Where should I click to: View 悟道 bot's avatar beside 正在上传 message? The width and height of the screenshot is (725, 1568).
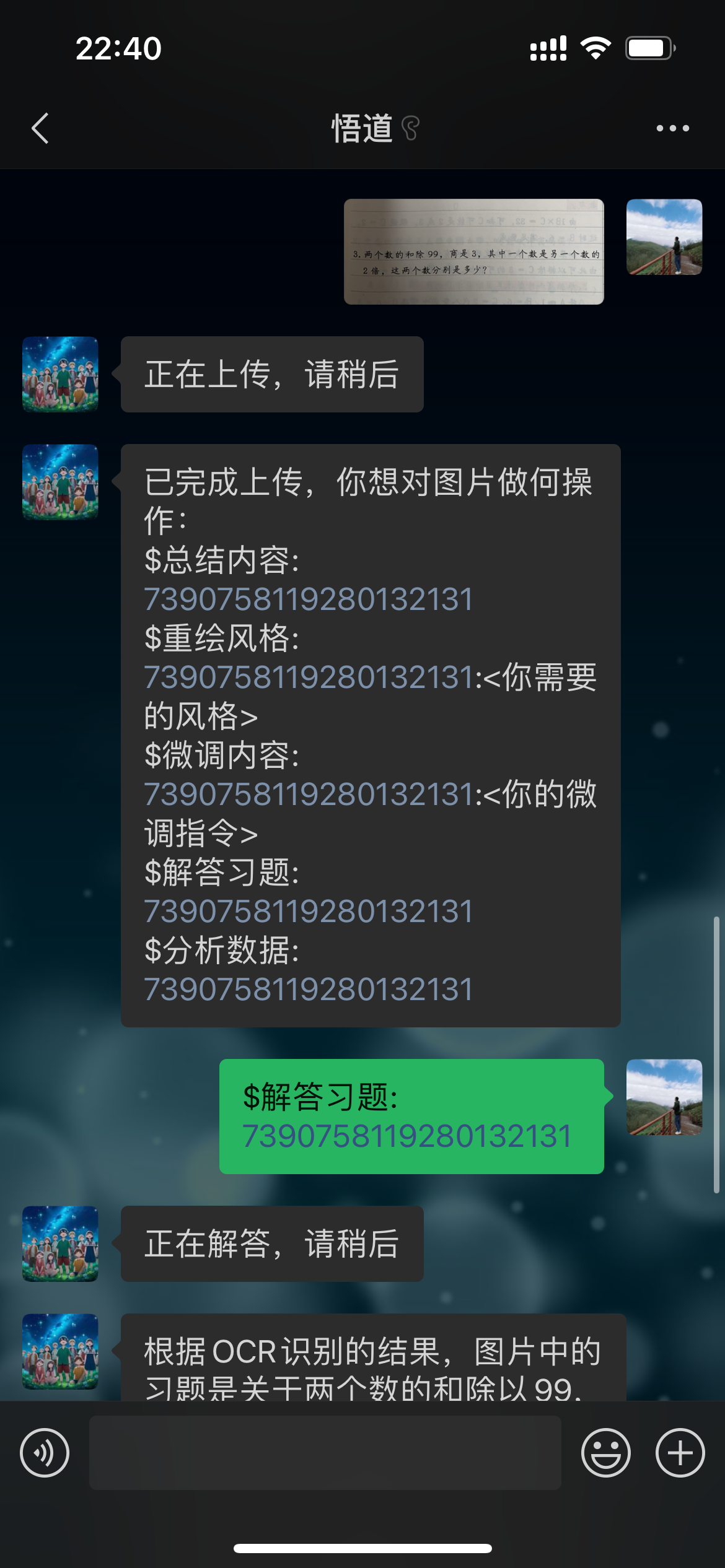coord(60,374)
